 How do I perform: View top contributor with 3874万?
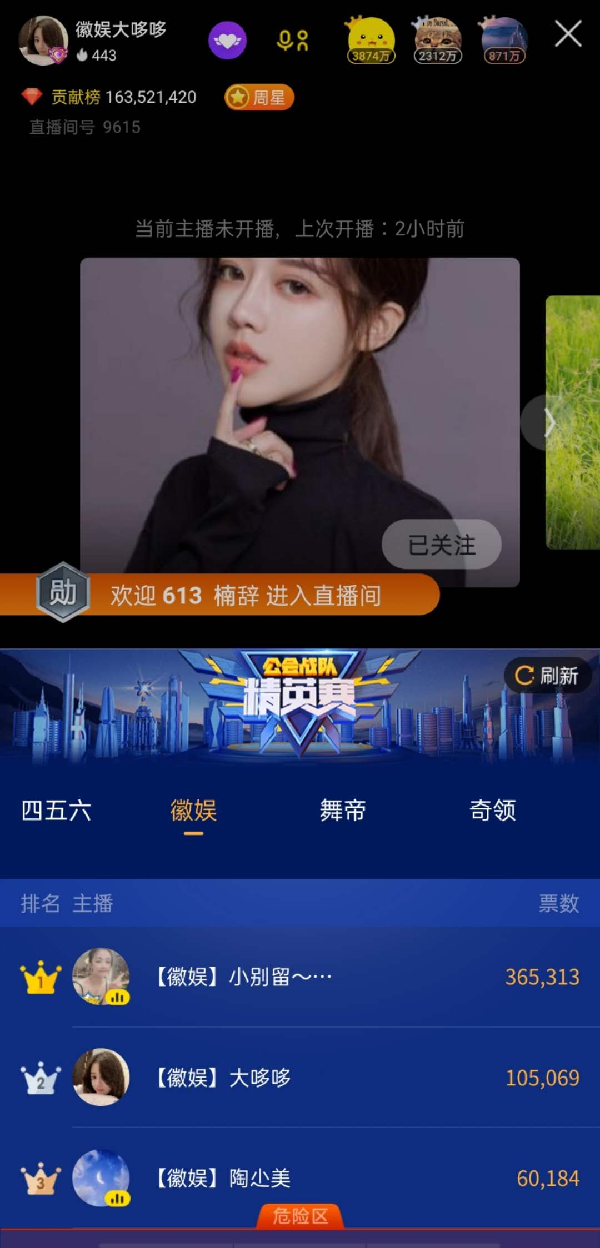pyautogui.click(x=371, y=40)
